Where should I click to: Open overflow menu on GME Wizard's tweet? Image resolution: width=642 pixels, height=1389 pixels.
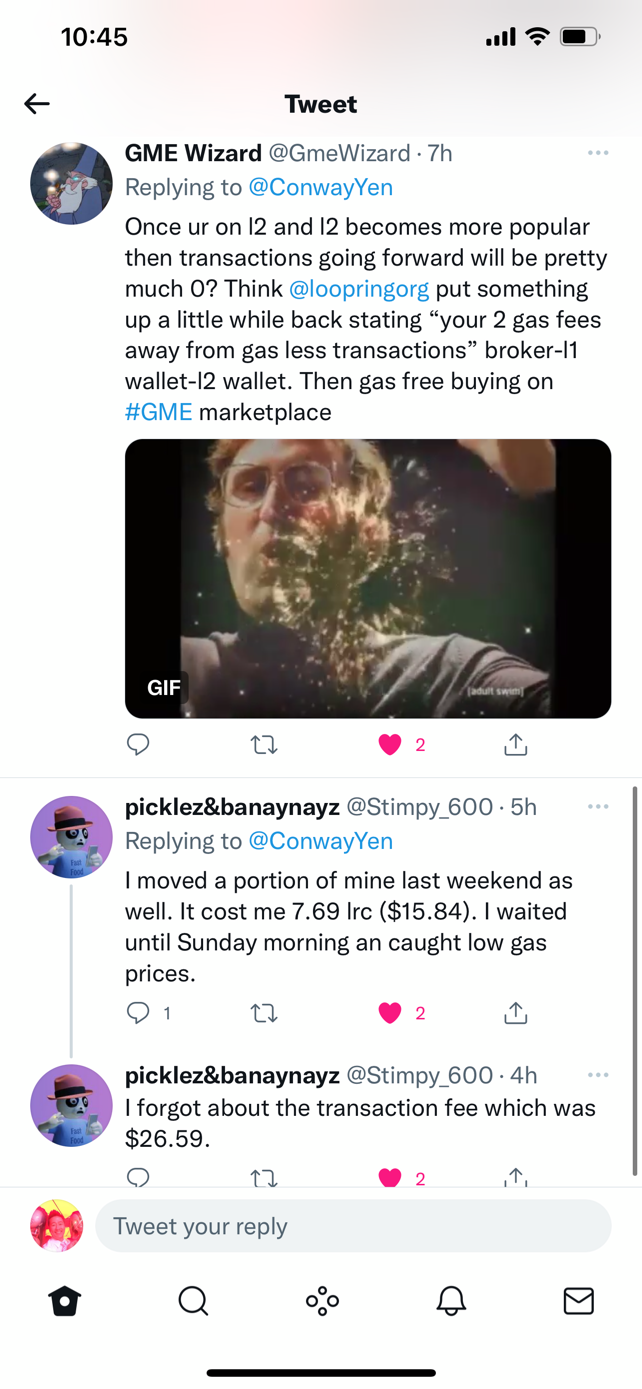pos(598,153)
